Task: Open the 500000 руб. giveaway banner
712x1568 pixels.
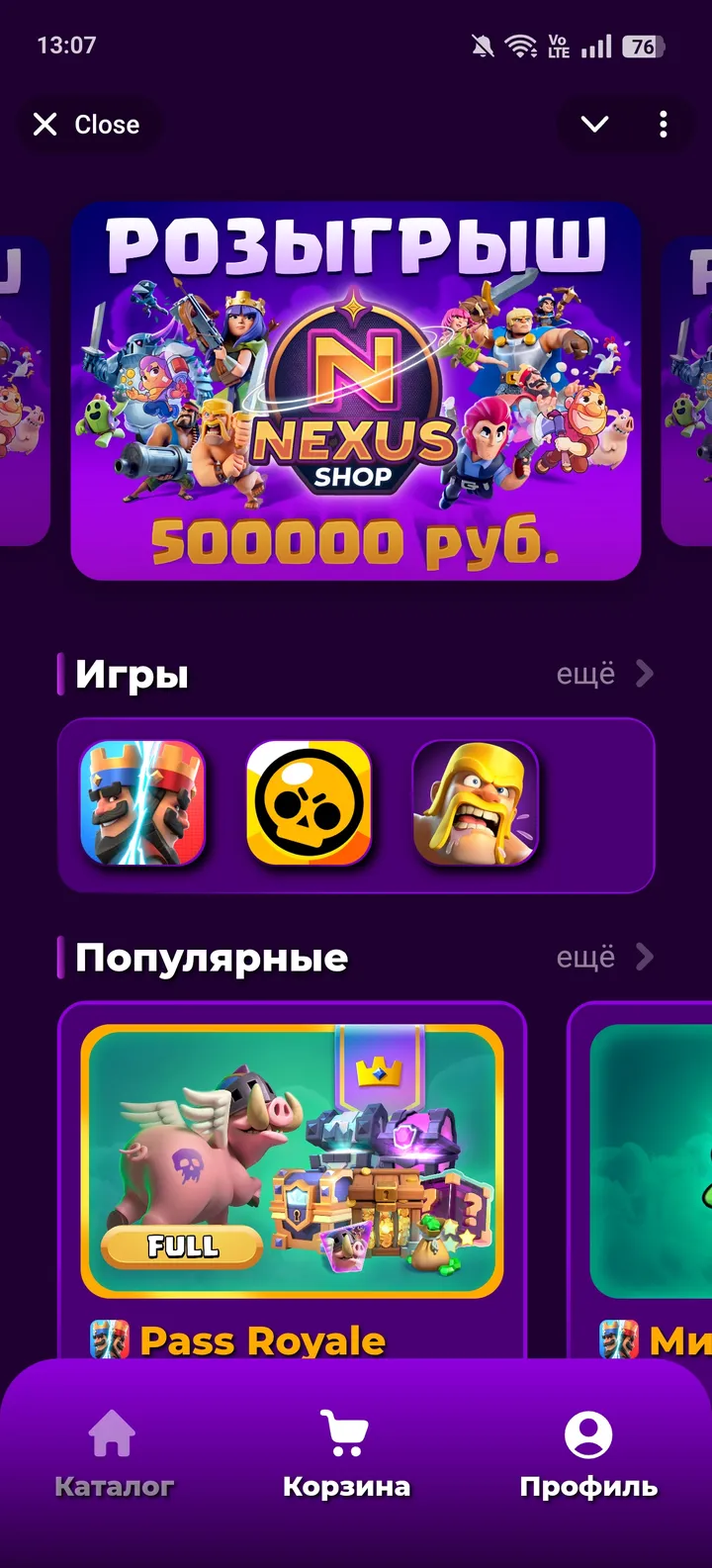Action: 356,387
